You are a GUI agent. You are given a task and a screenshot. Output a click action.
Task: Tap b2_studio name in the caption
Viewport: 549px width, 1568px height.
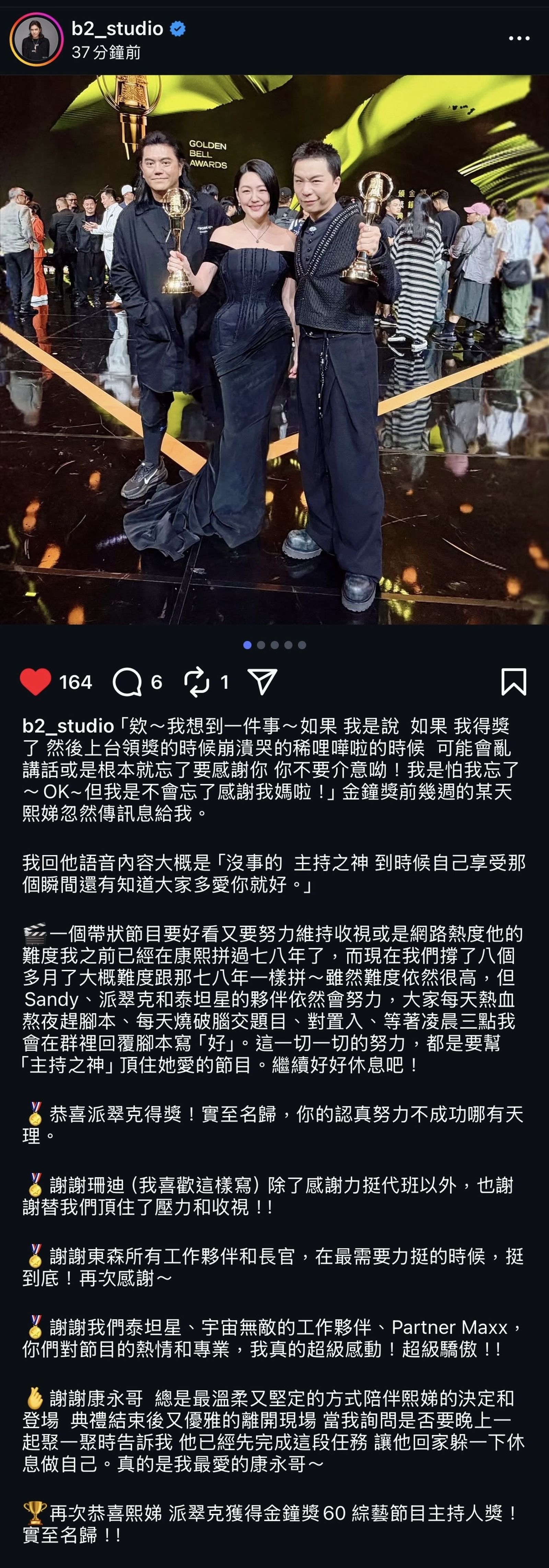(x=68, y=726)
